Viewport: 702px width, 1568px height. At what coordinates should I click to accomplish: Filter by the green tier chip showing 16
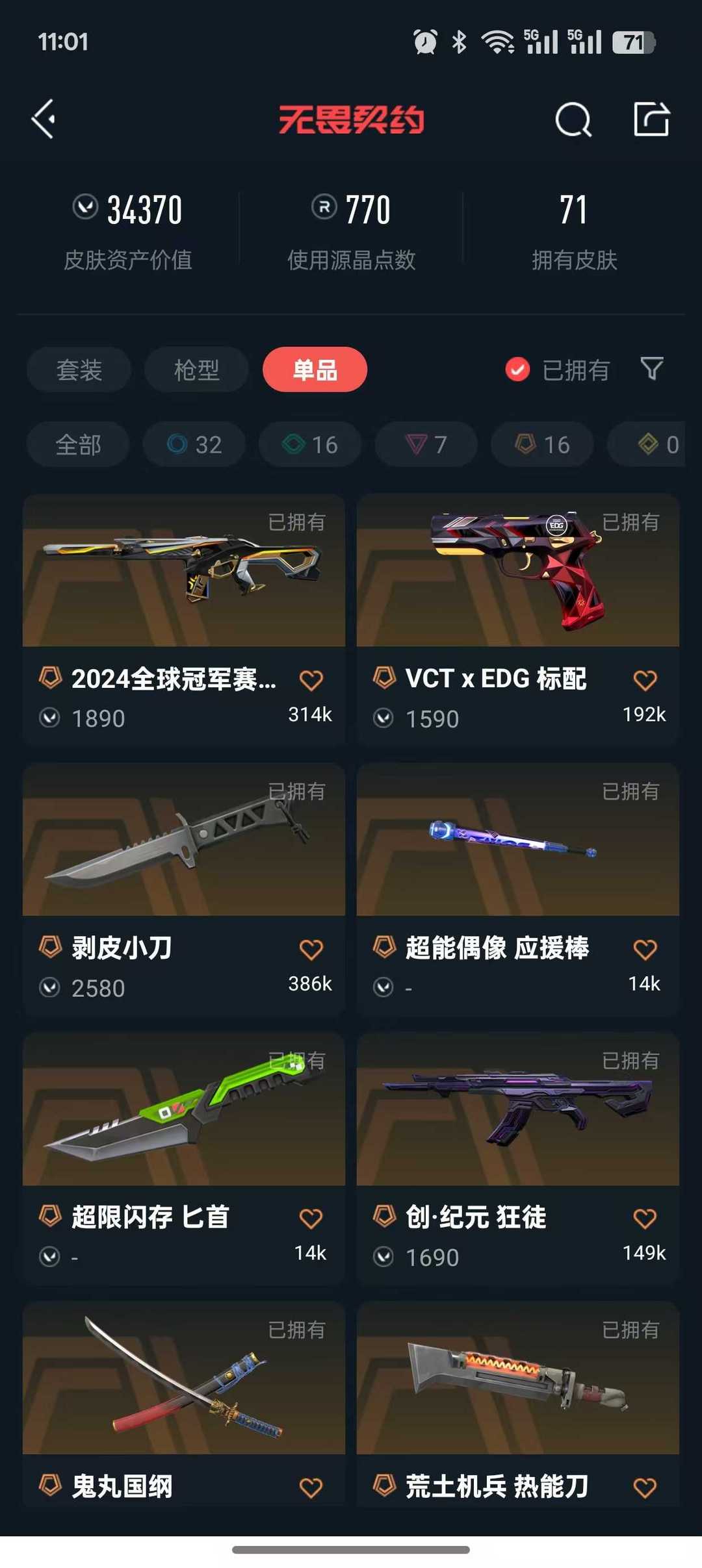click(x=310, y=444)
